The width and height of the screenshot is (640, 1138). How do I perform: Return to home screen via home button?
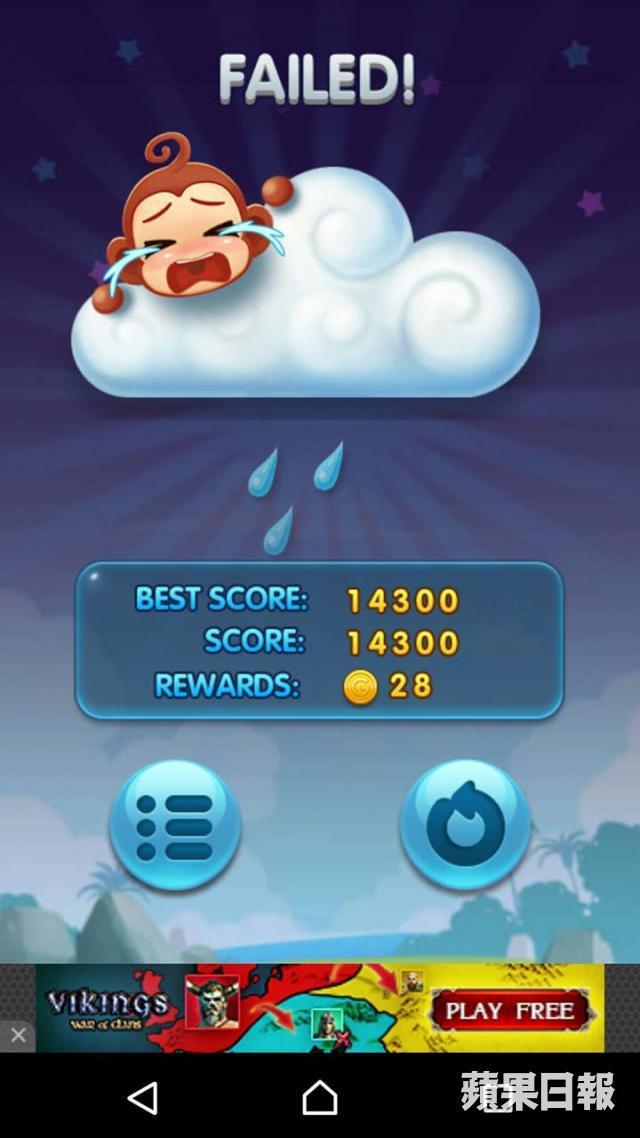pyautogui.click(x=319, y=1098)
